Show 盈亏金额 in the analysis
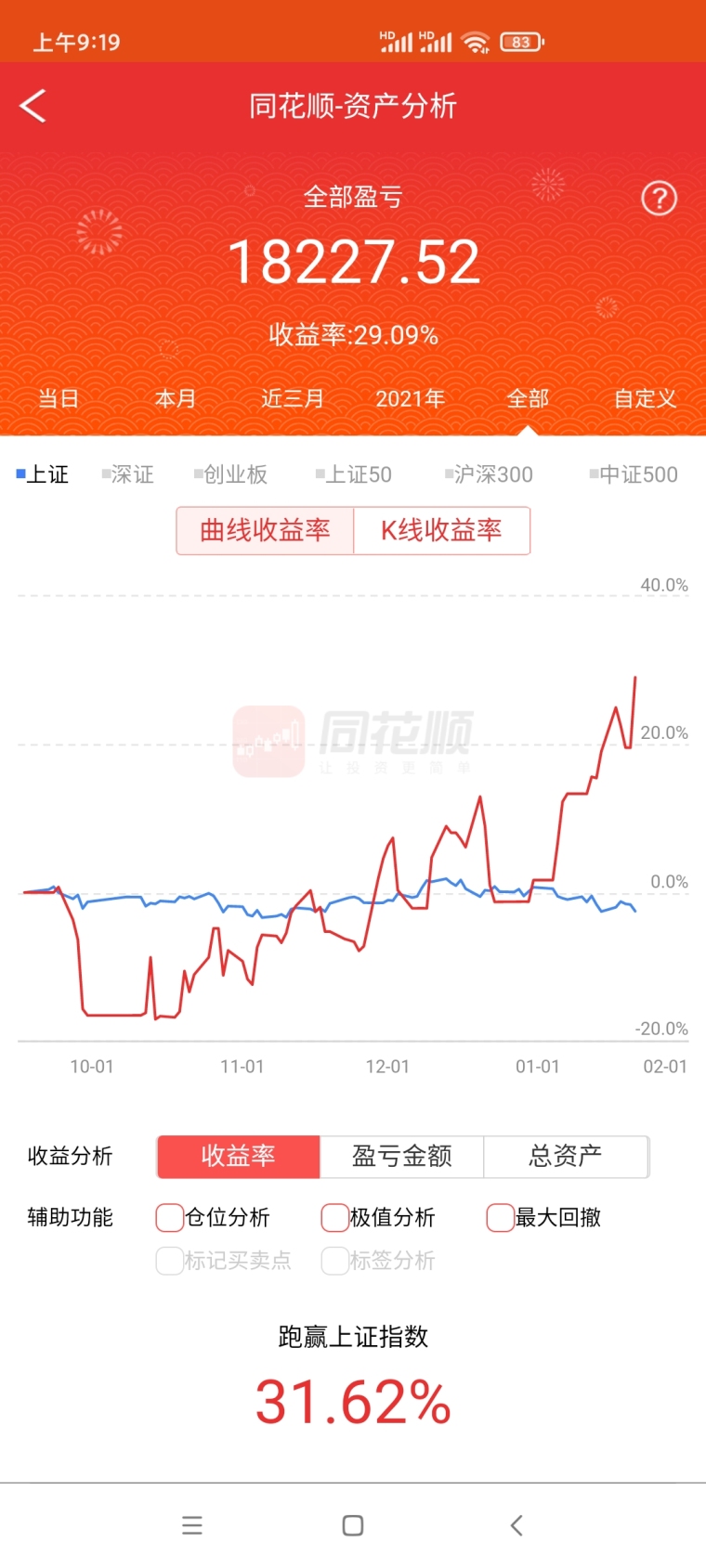 coord(401,1156)
